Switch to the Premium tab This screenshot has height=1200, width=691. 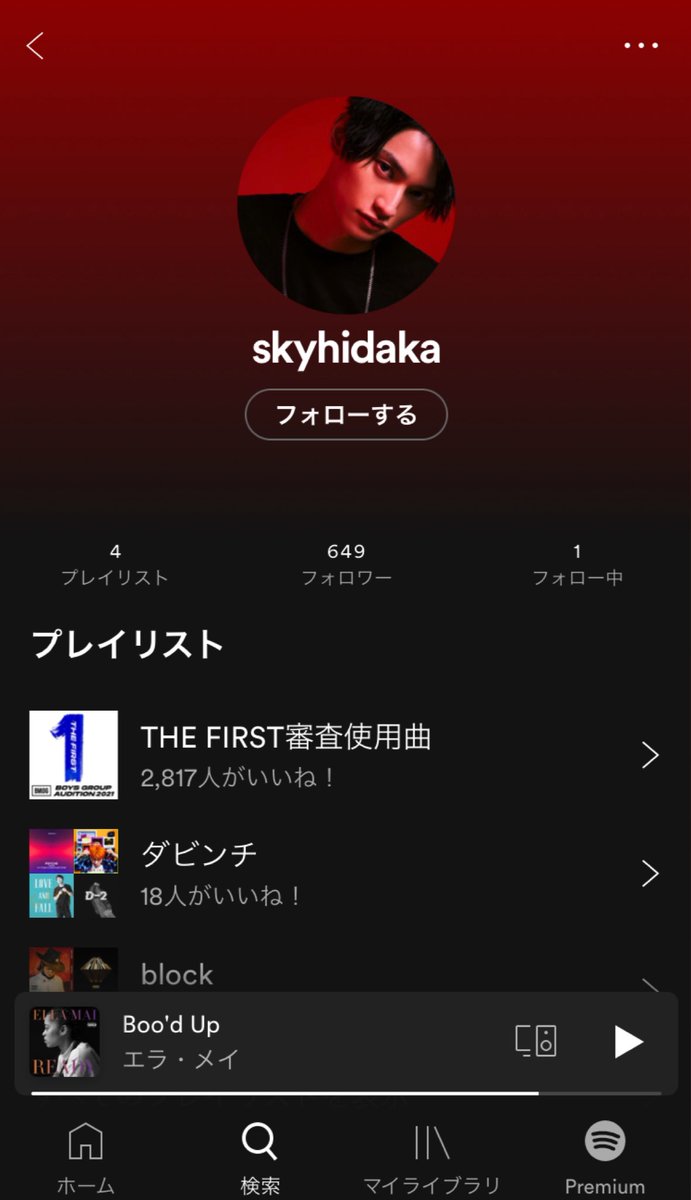point(605,1157)
